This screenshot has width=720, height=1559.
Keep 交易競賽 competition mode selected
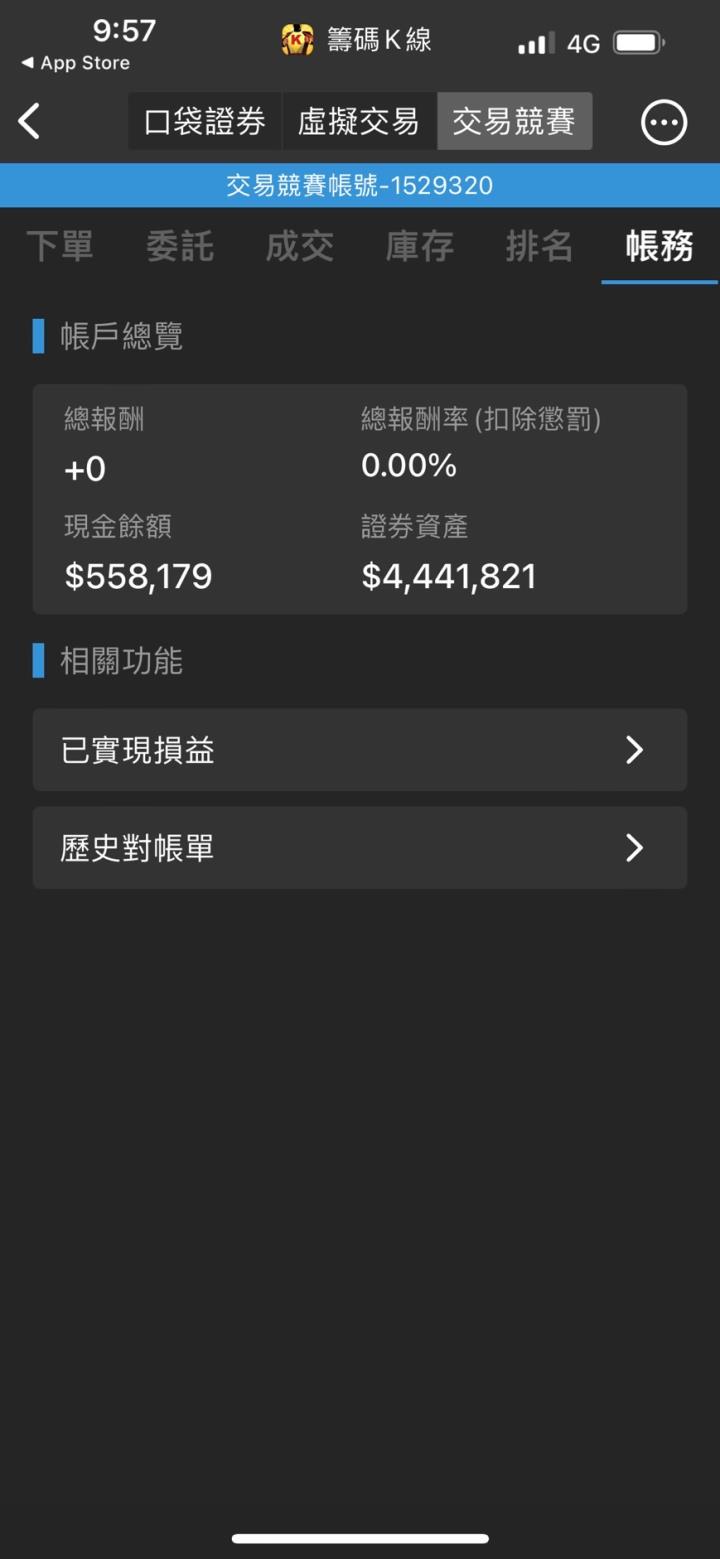click(514, 120)
